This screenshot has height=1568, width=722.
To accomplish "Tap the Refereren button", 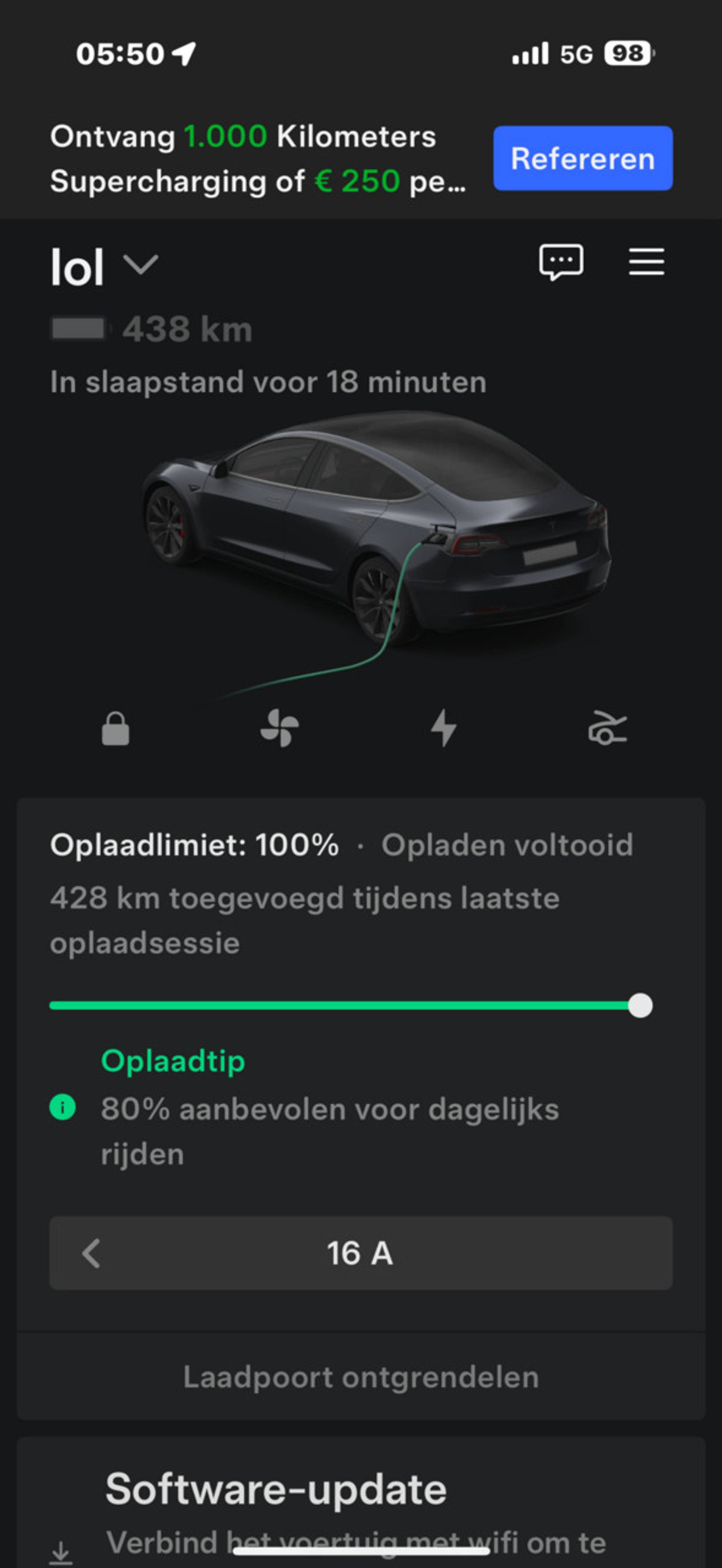I will click(582, 158).
